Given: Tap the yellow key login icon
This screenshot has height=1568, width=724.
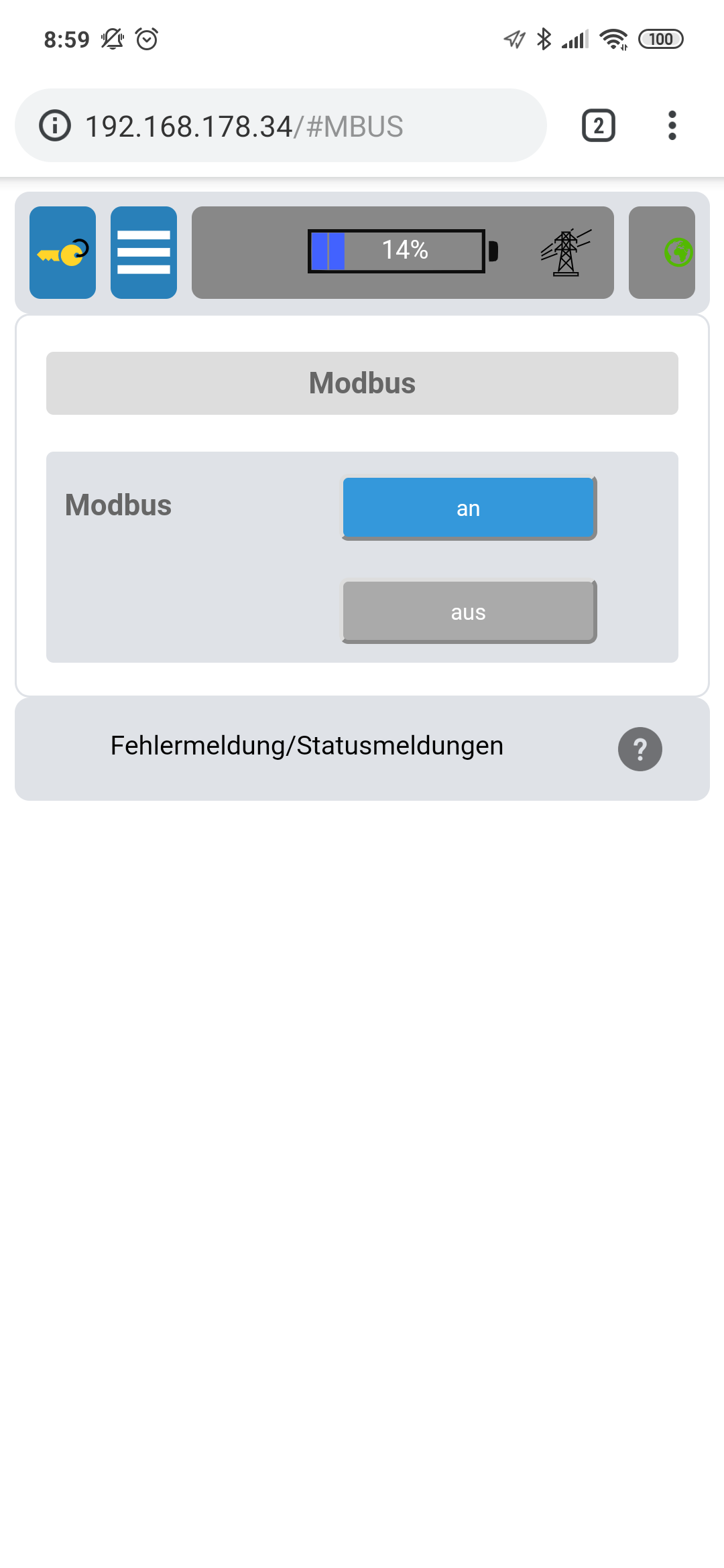Looking at the screenshot, I should click(62, 253).
